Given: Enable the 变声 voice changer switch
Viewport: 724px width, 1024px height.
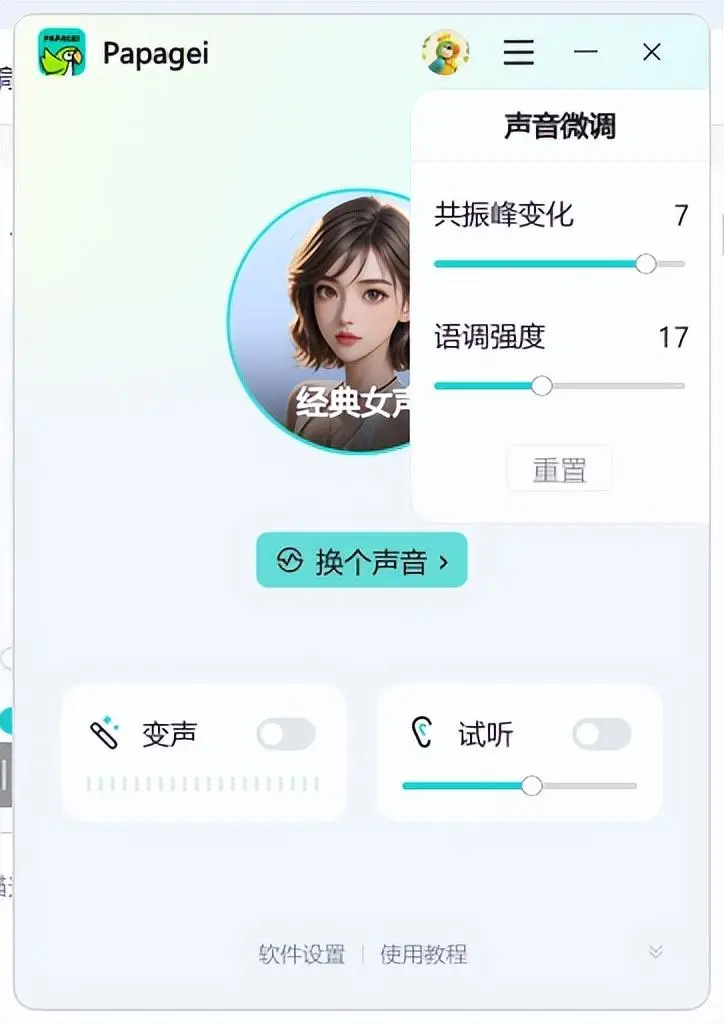Looking at the screenshot, I should (x=286, y=735).
